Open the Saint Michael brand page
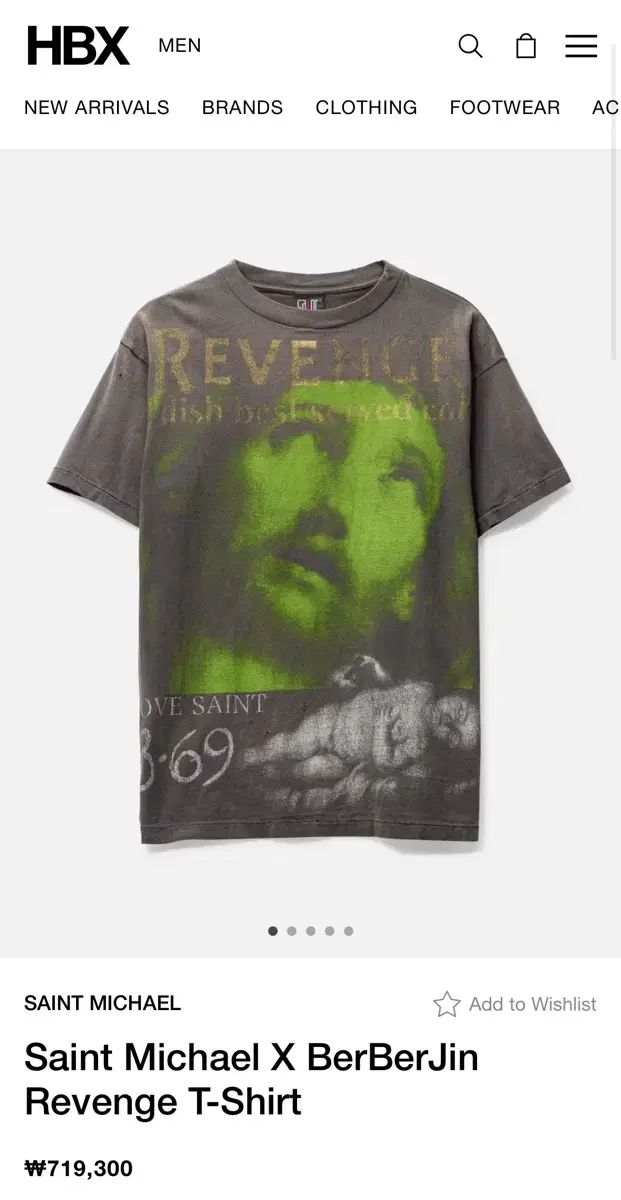This screenshot has height=1200, width=621. click(102, 1003)
